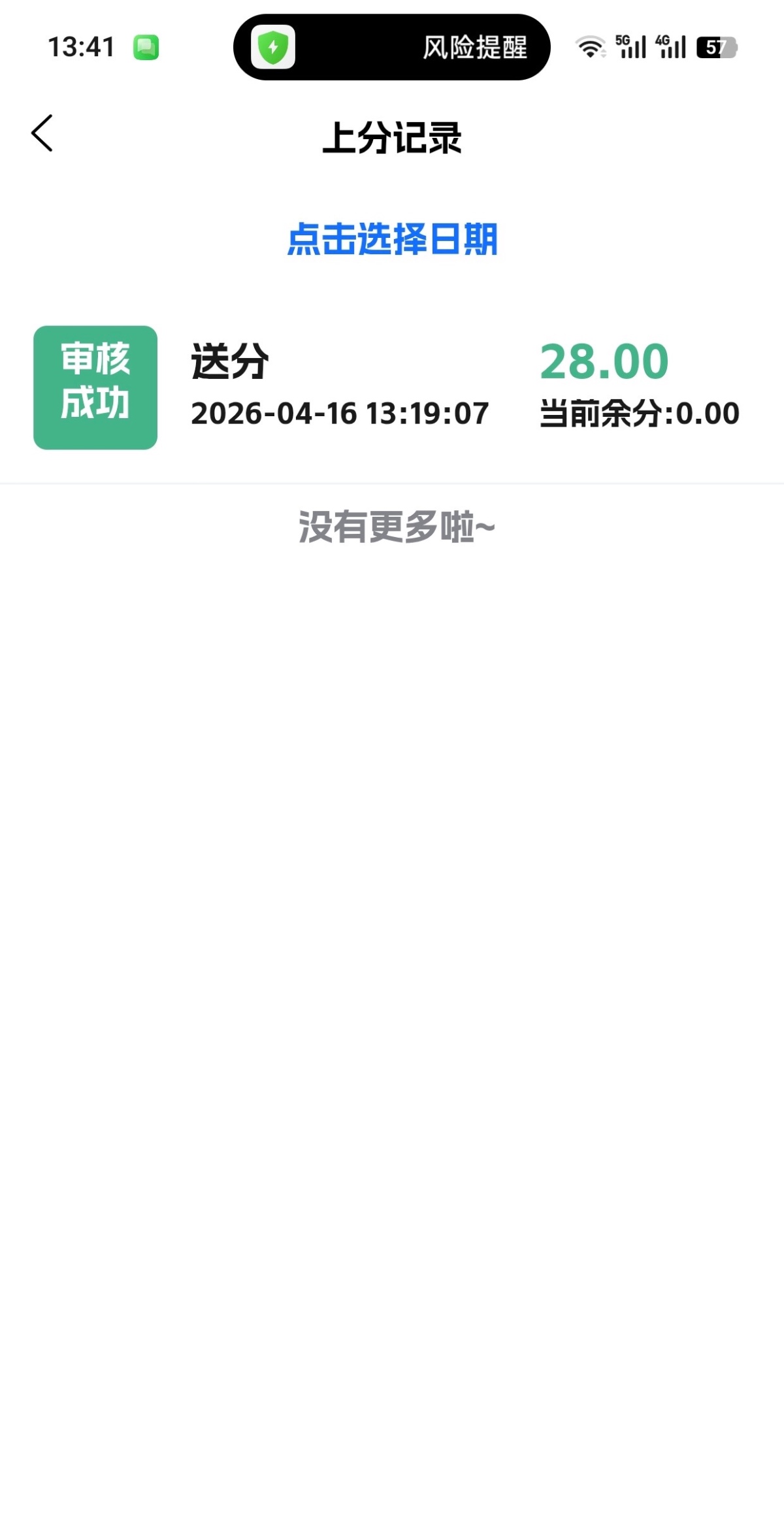Screen dimensions: 784x1525
Task: Open the 送分 28.00 record
Action: pos(392,387)
